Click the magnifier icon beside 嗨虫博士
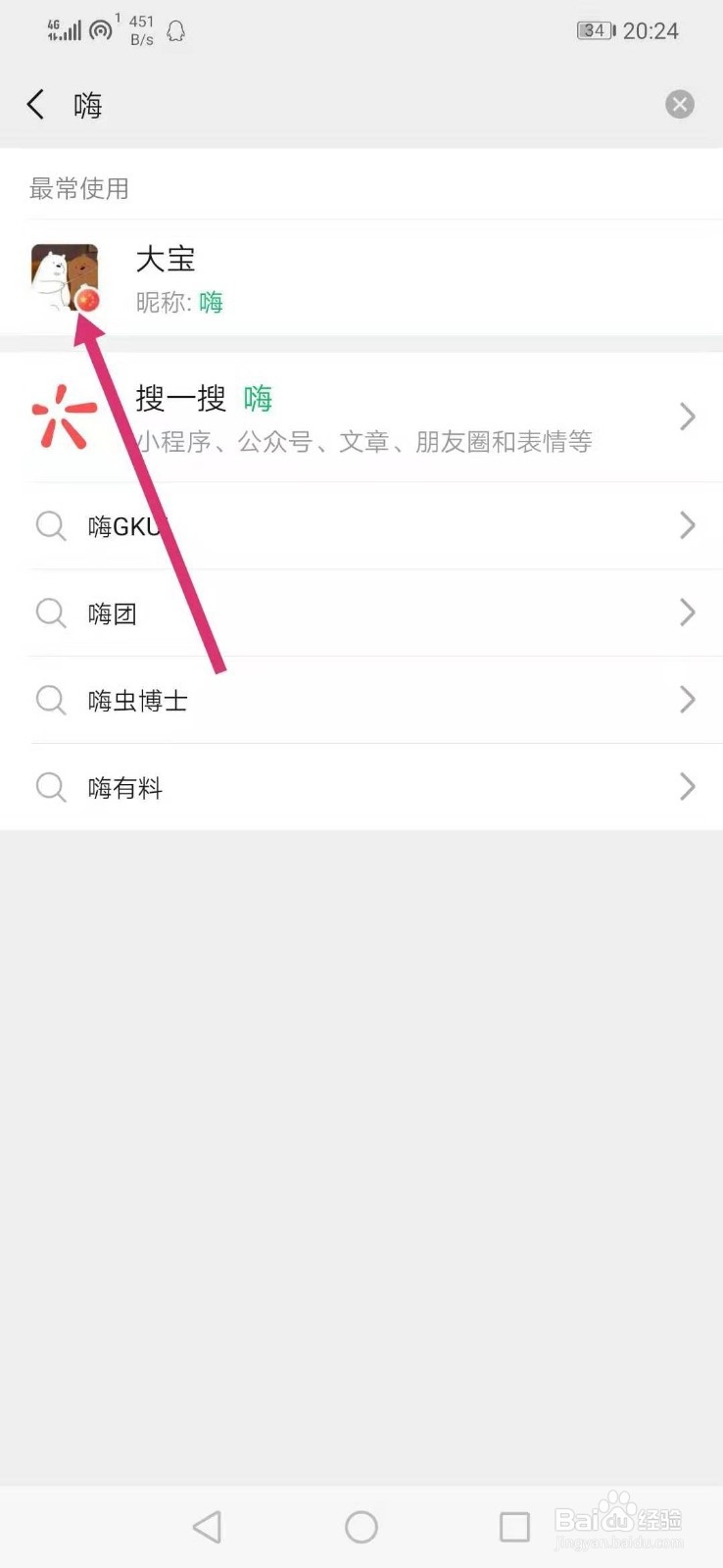The image size is (723, 1568). coord(51,699)
